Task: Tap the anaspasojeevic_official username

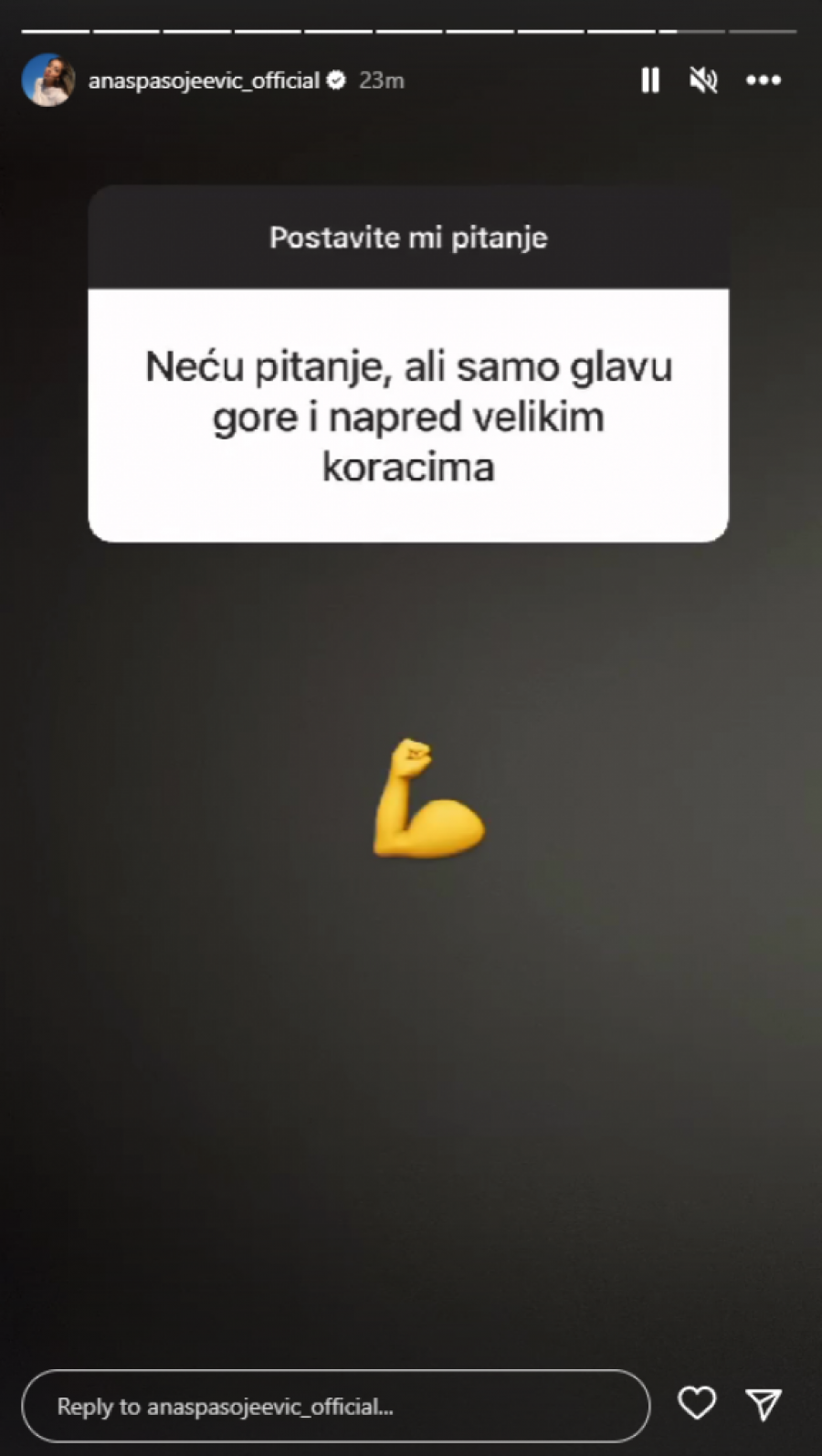Action: (203, 80)
